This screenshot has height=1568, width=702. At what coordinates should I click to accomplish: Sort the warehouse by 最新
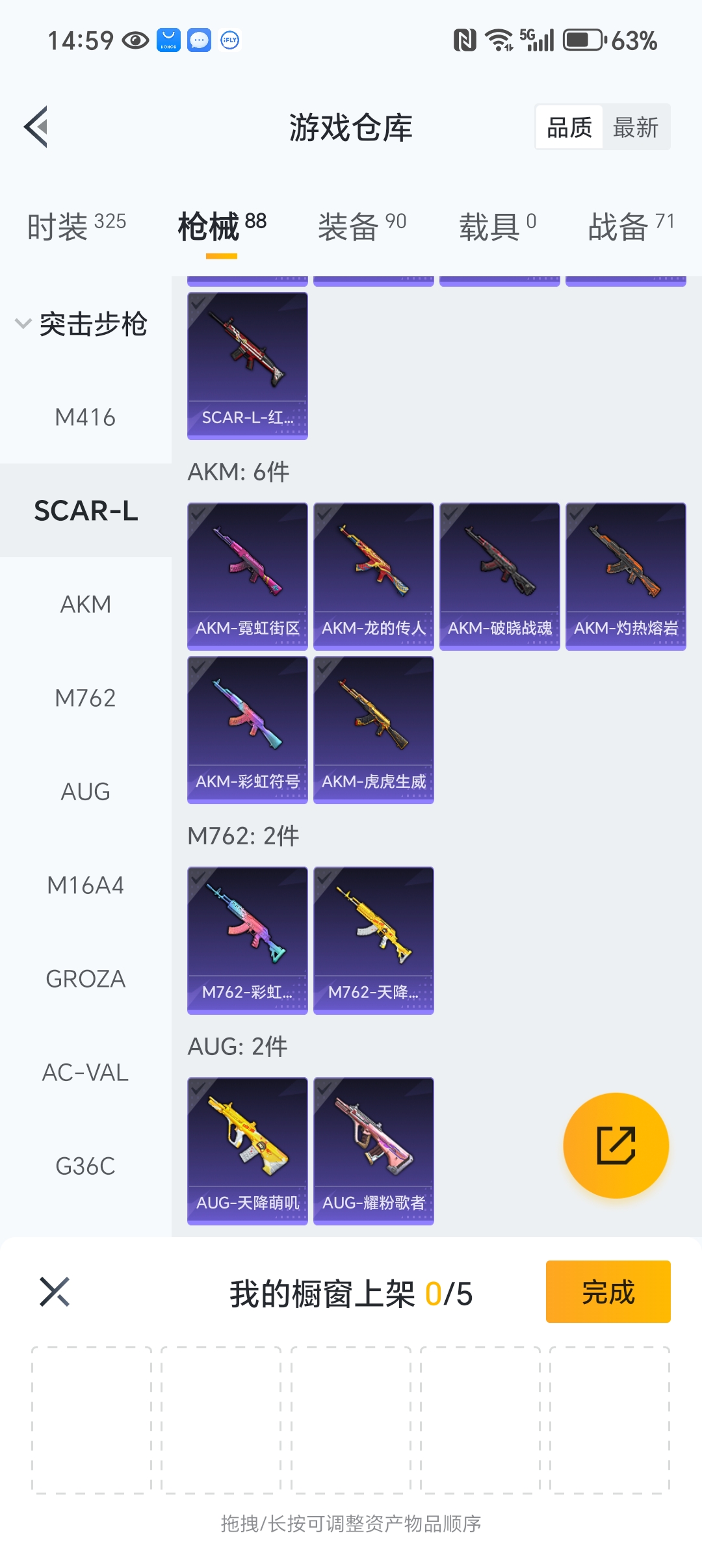635,127
